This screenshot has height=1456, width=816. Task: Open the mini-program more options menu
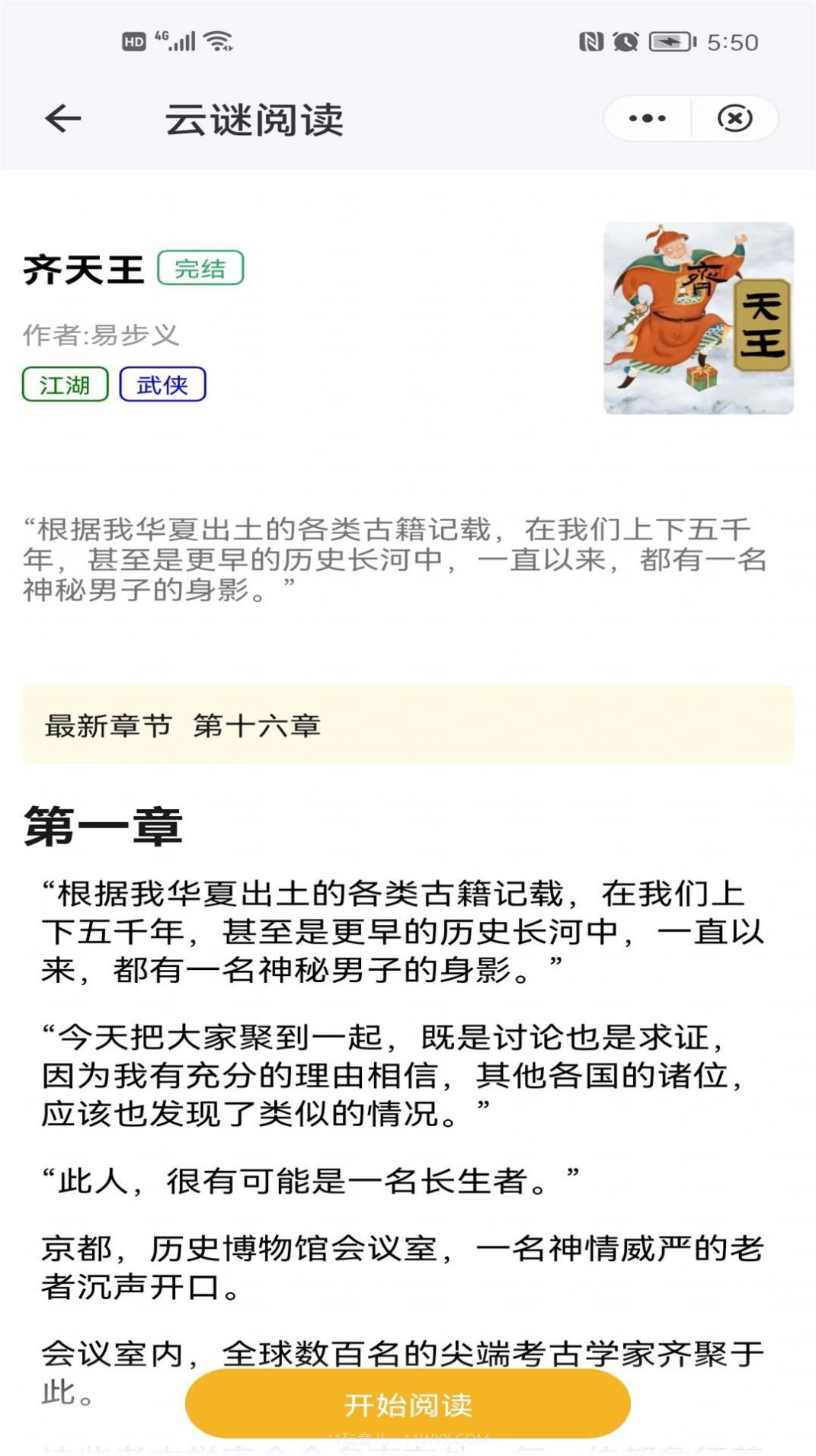647,118
